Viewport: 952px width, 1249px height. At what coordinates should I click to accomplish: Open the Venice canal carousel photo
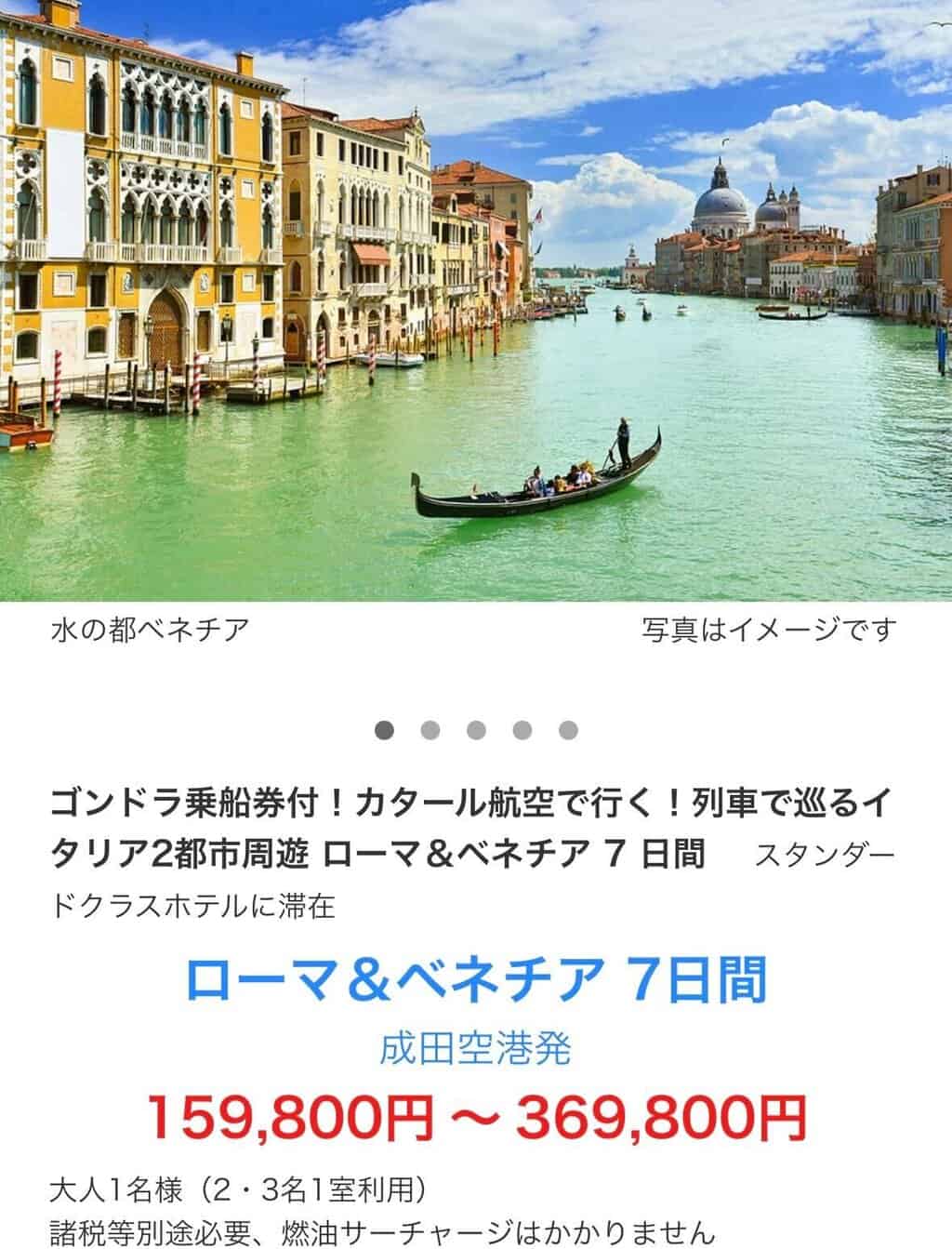[476, 300]
